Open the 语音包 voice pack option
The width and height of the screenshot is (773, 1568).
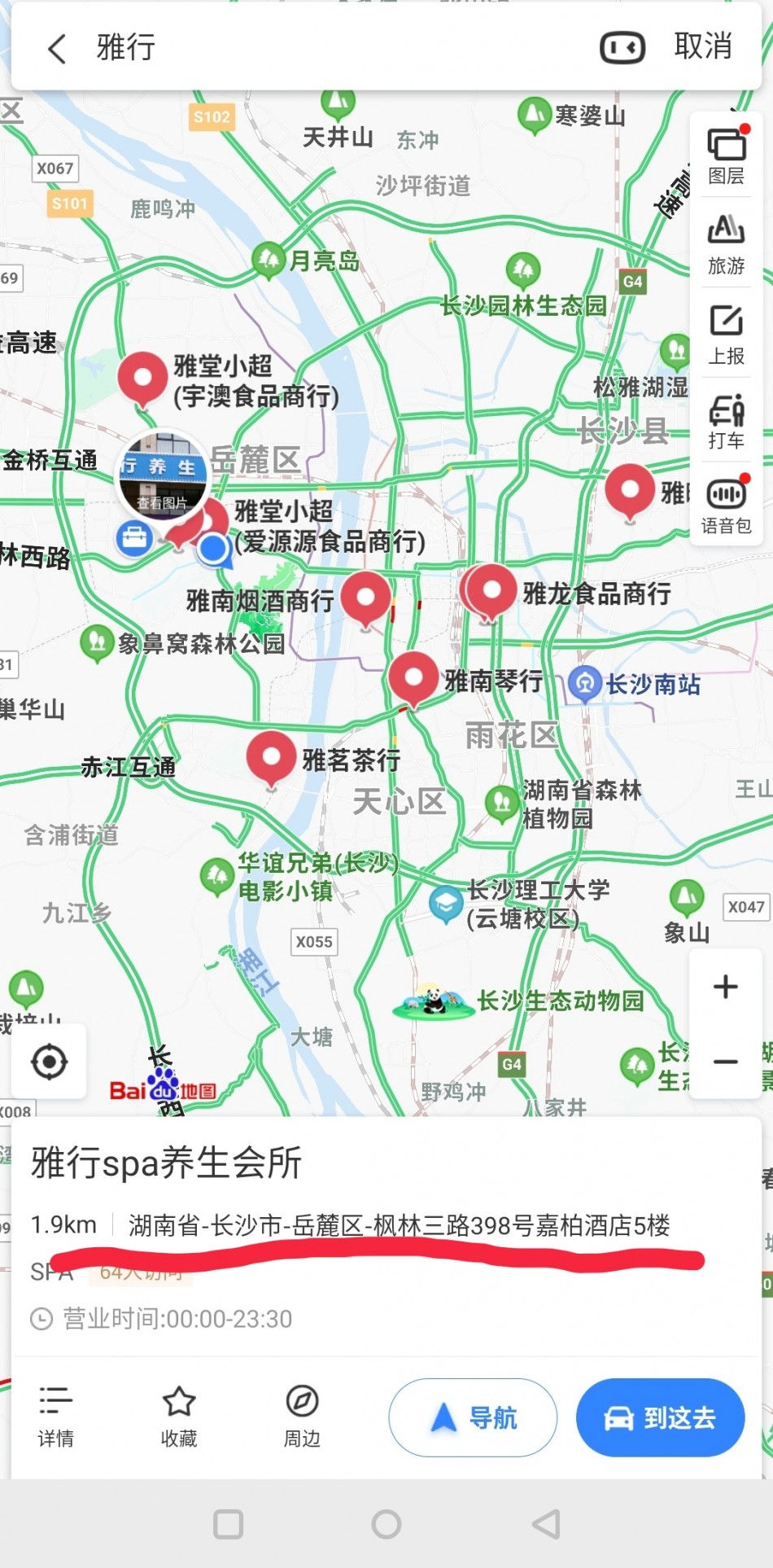click(726, 506)
